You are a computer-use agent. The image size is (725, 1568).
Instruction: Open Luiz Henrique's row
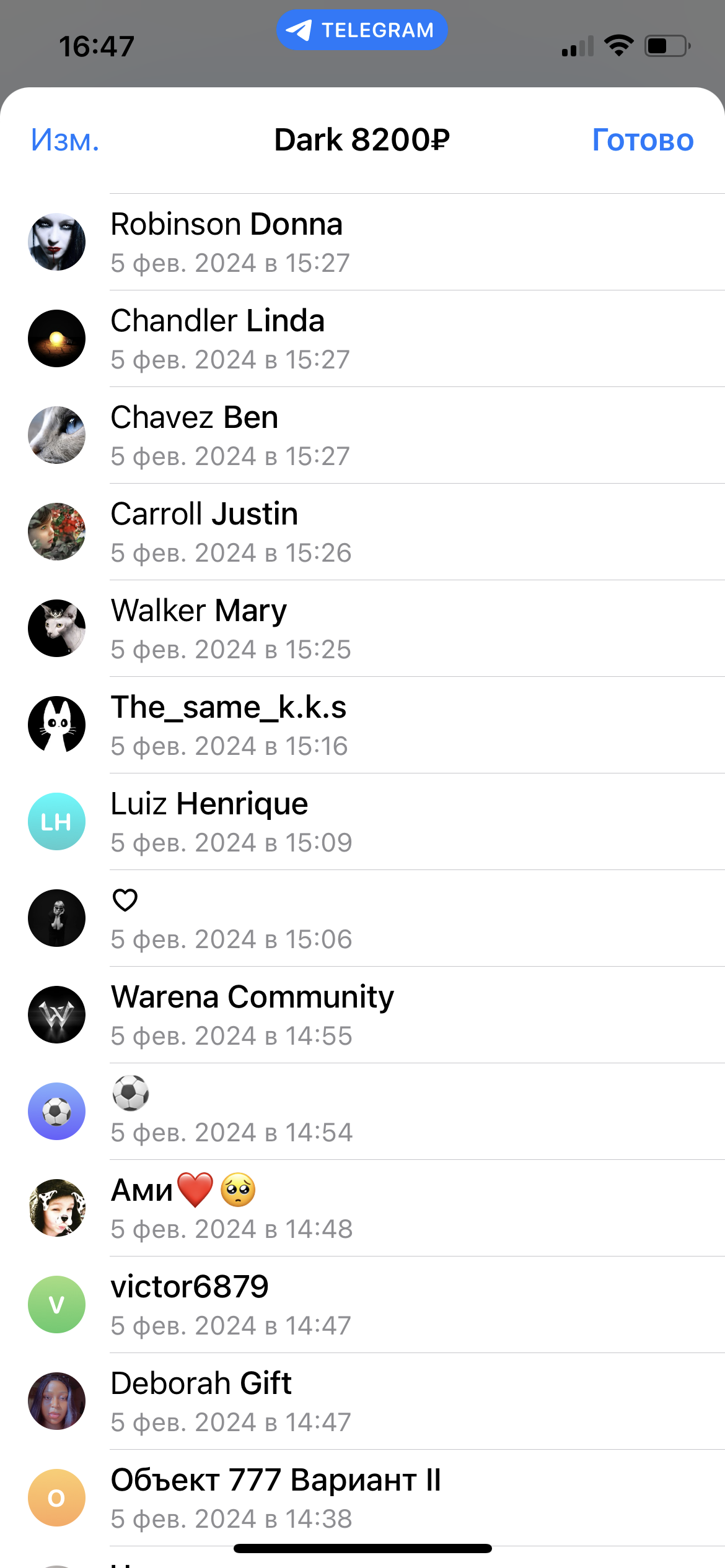pyautogui.click(x=362, y=822)
